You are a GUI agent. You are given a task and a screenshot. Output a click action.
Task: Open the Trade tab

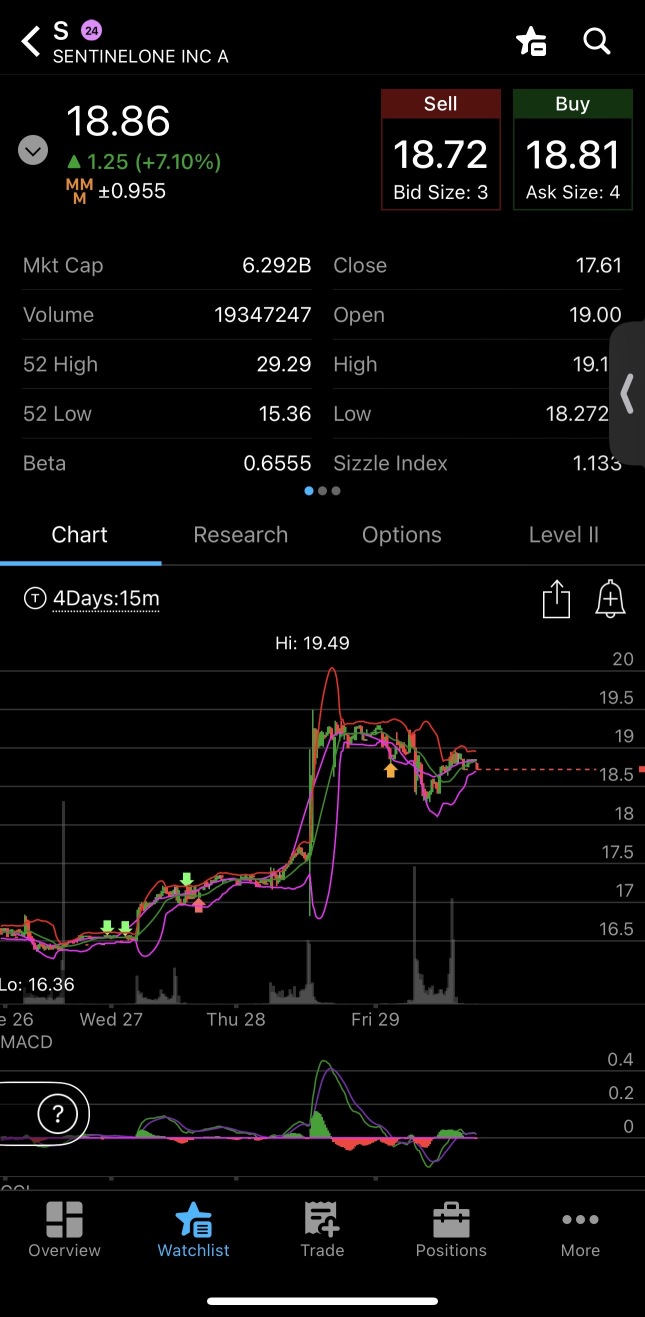click(322, 1230)
